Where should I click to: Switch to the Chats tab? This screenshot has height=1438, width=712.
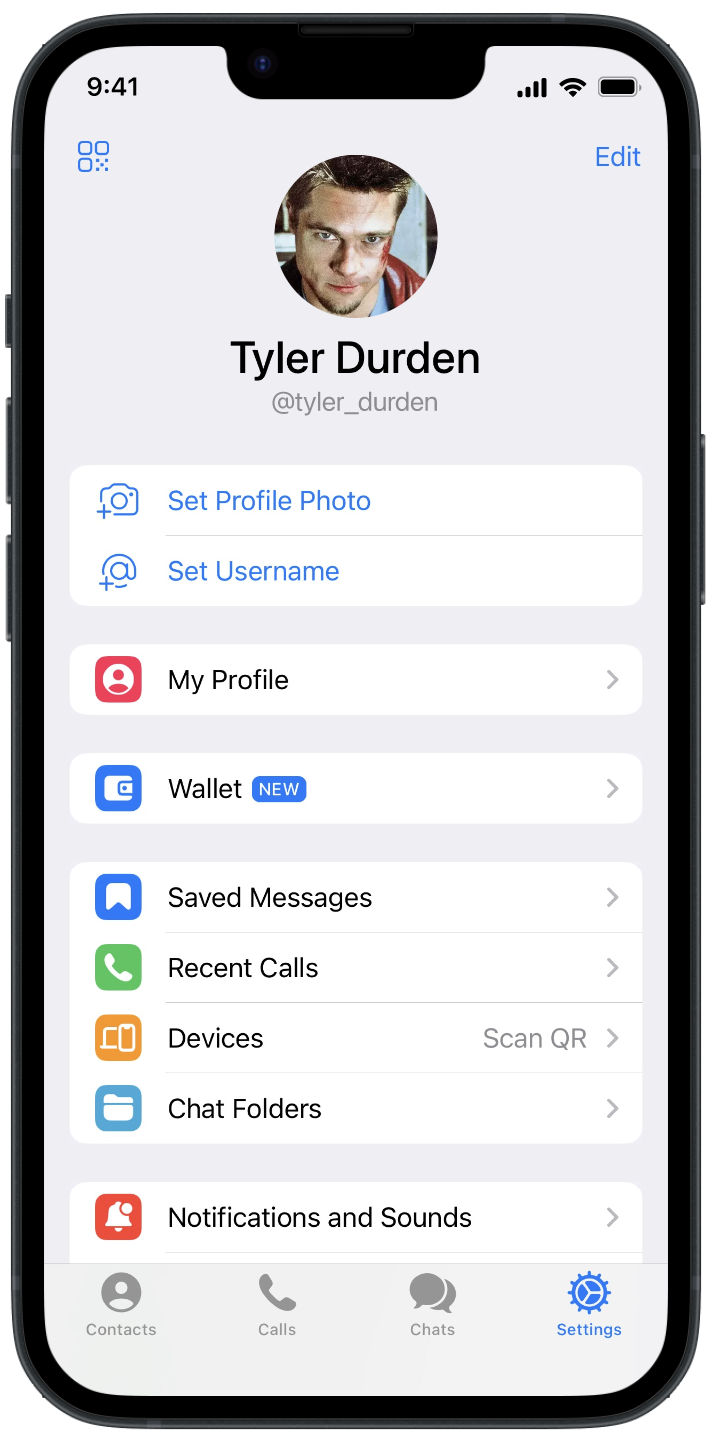(432, 1305)
